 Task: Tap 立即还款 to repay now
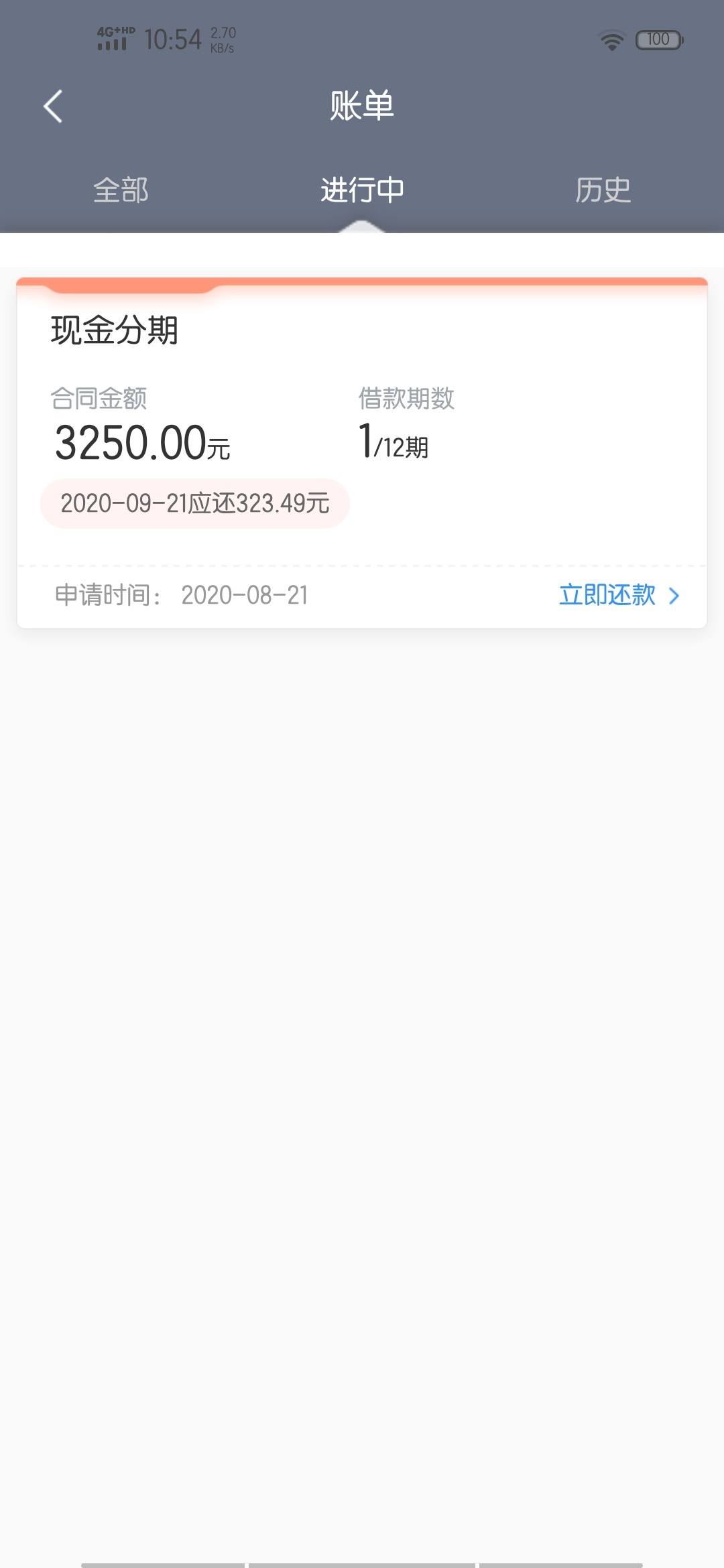pyautogui.click(x=619, y=595)
